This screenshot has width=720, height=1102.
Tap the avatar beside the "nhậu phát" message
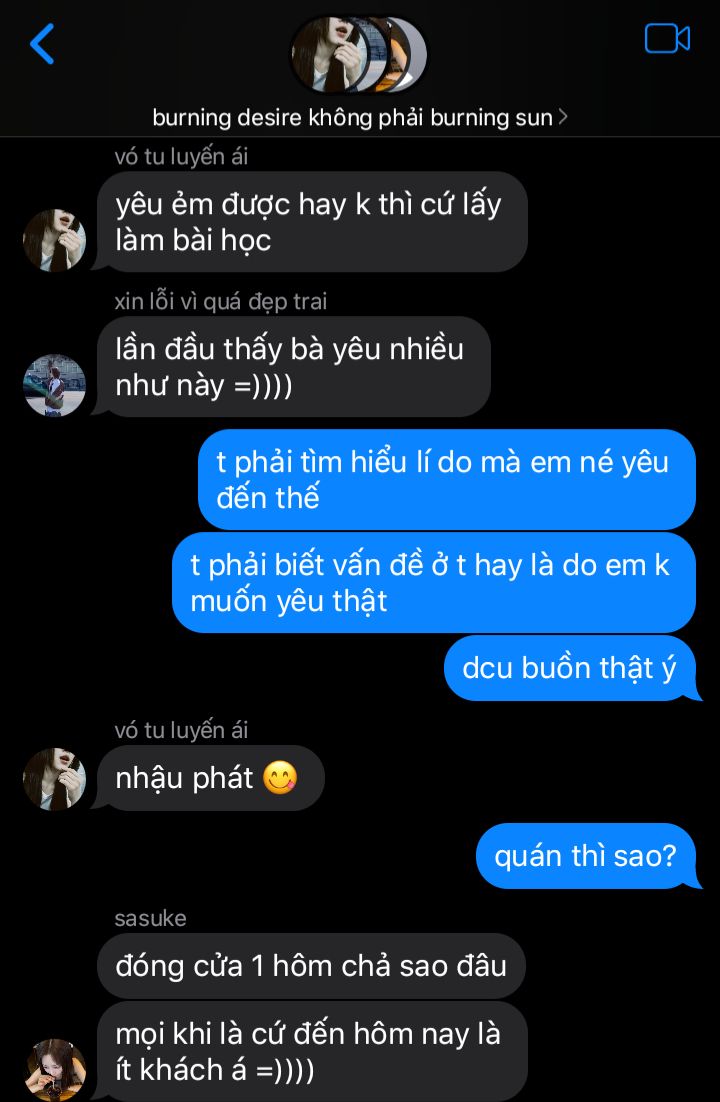click(54, 778)
